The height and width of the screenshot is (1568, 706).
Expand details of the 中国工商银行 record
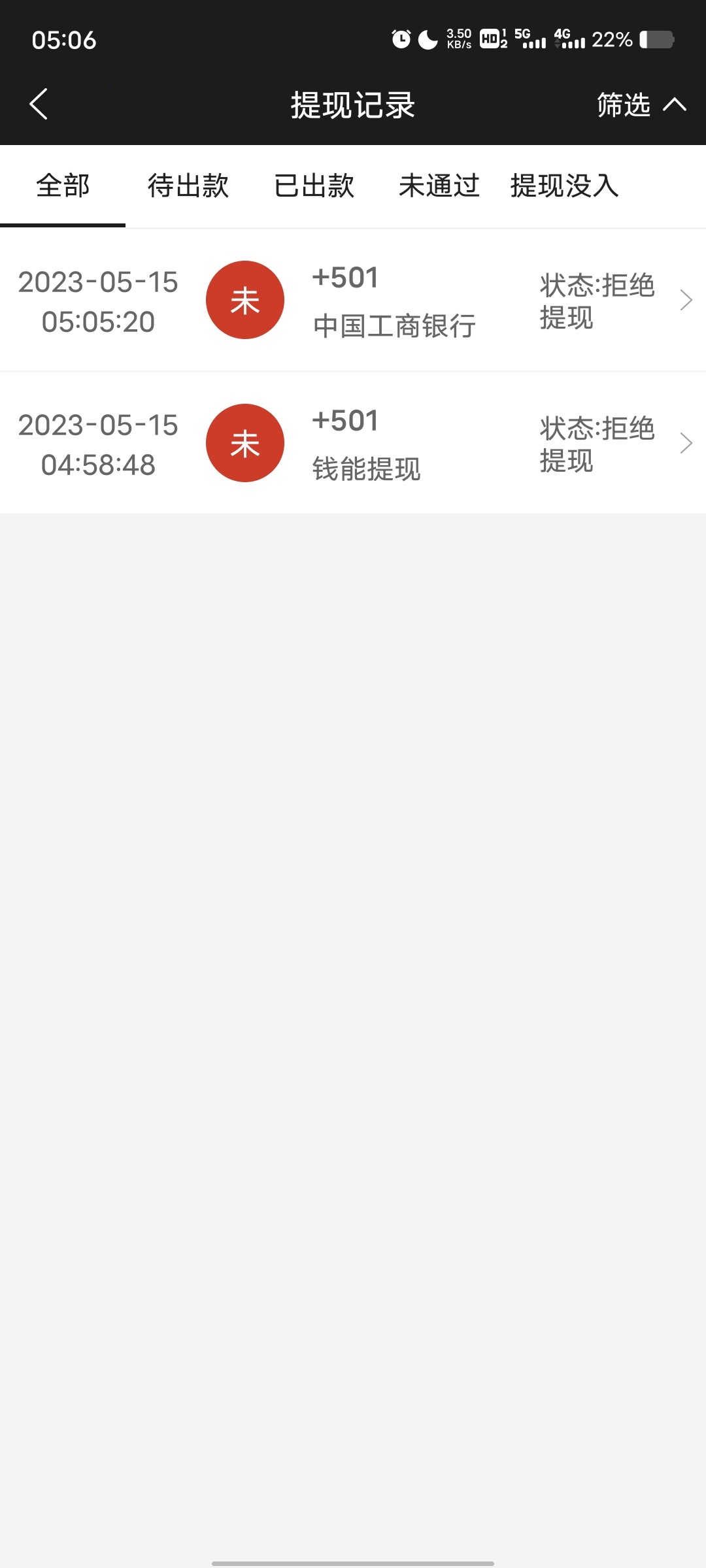click(686, 300)
